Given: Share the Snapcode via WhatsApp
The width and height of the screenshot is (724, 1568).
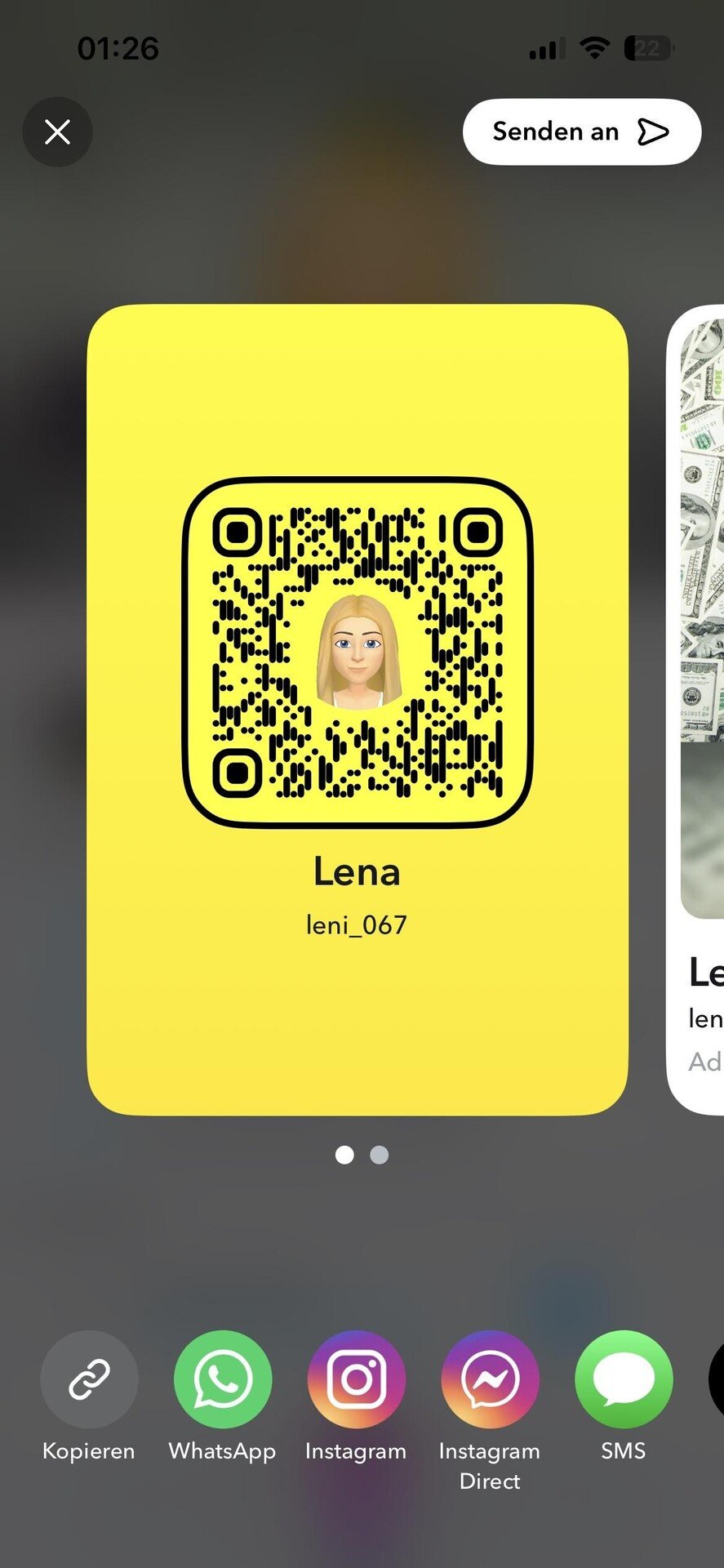Looking at the screenshot, I should (223, 1379).
